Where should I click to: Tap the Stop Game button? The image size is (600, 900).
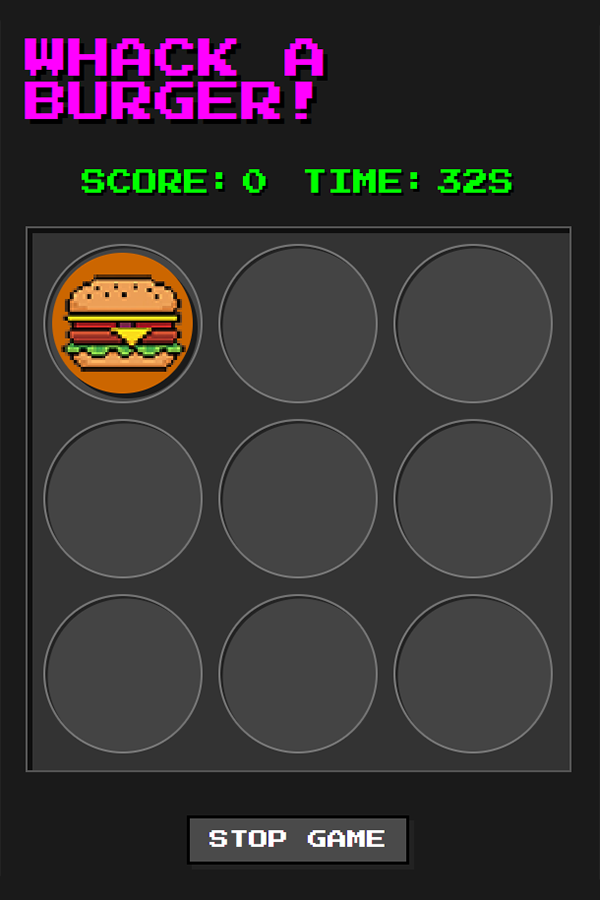[297, 839]
